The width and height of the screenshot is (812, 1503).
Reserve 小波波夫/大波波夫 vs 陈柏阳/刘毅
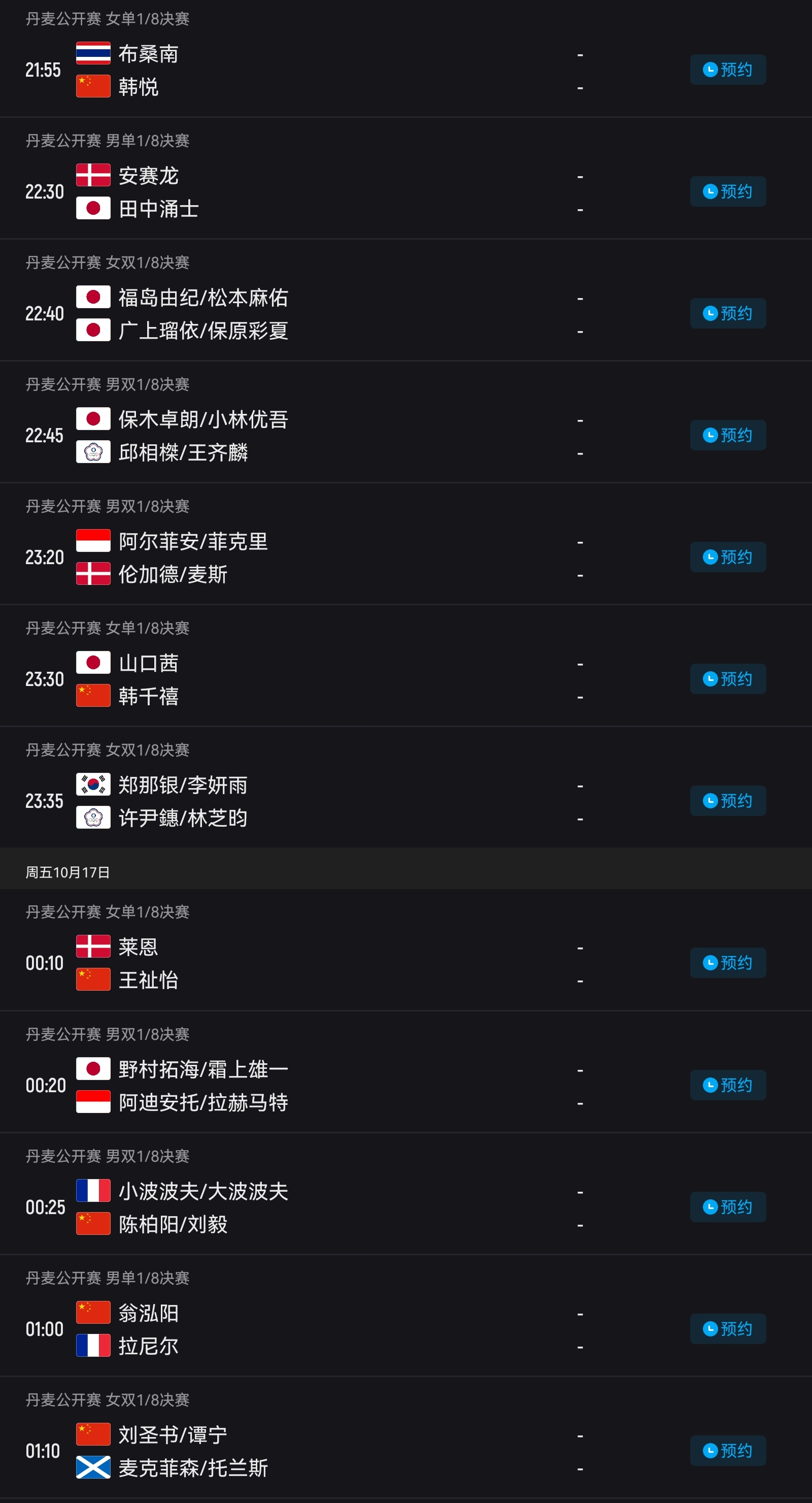tap(727, 1206)
